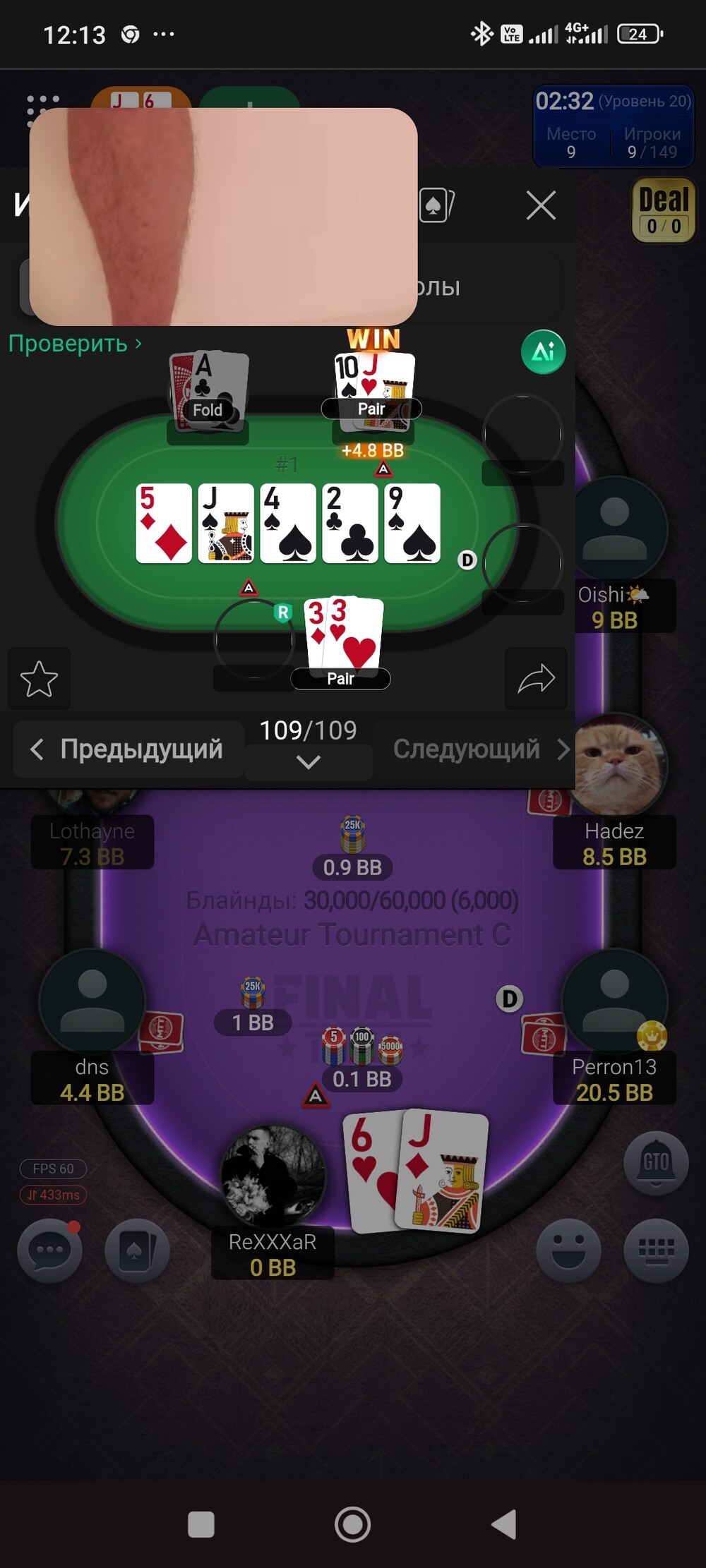The width and height of the screenshot is (706, 1568).
Task: Open the GTO bell button
Action: click(655, 1162)
